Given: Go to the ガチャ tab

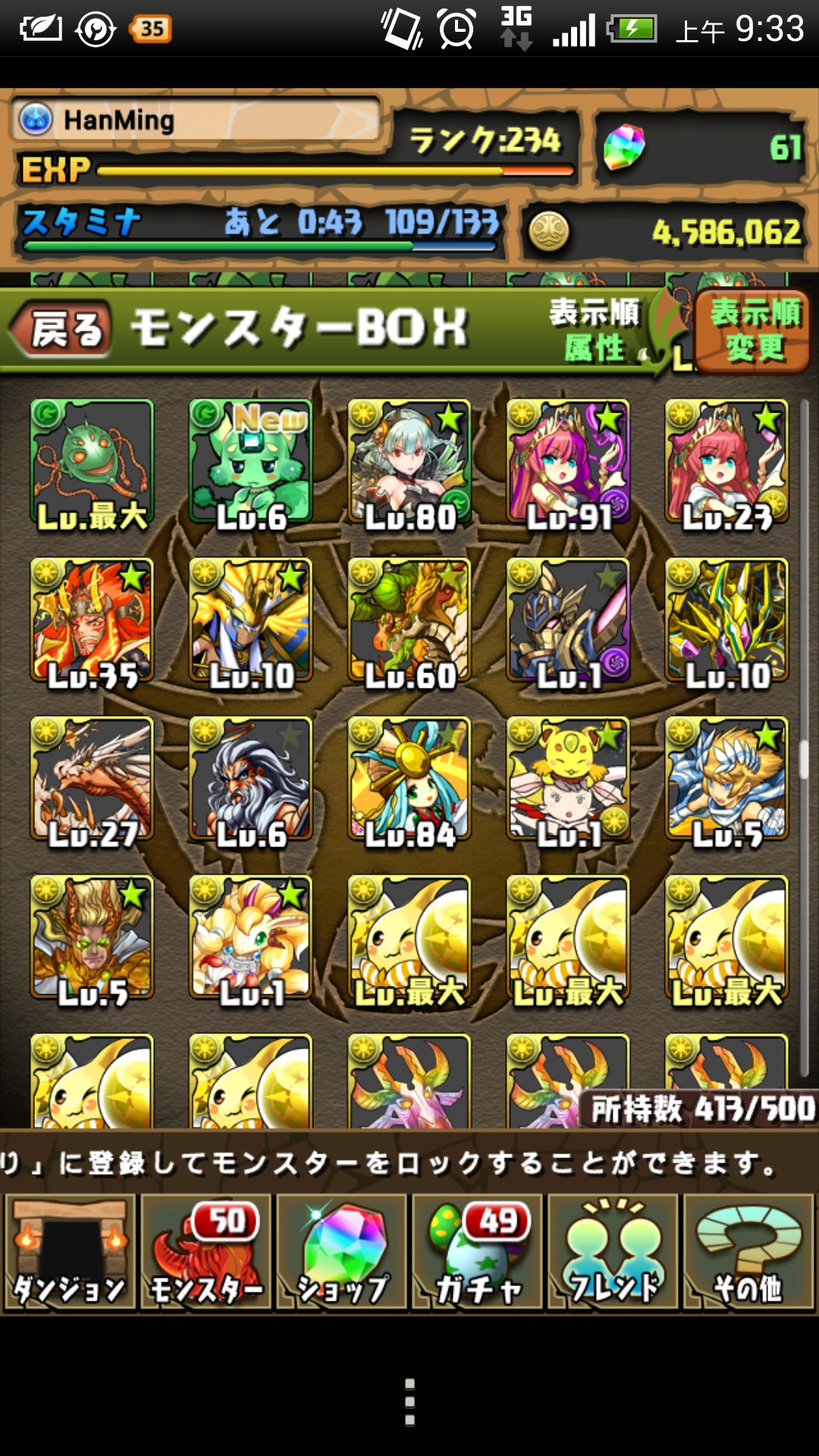Looking at the screenshot, I should pos(478,1252).
